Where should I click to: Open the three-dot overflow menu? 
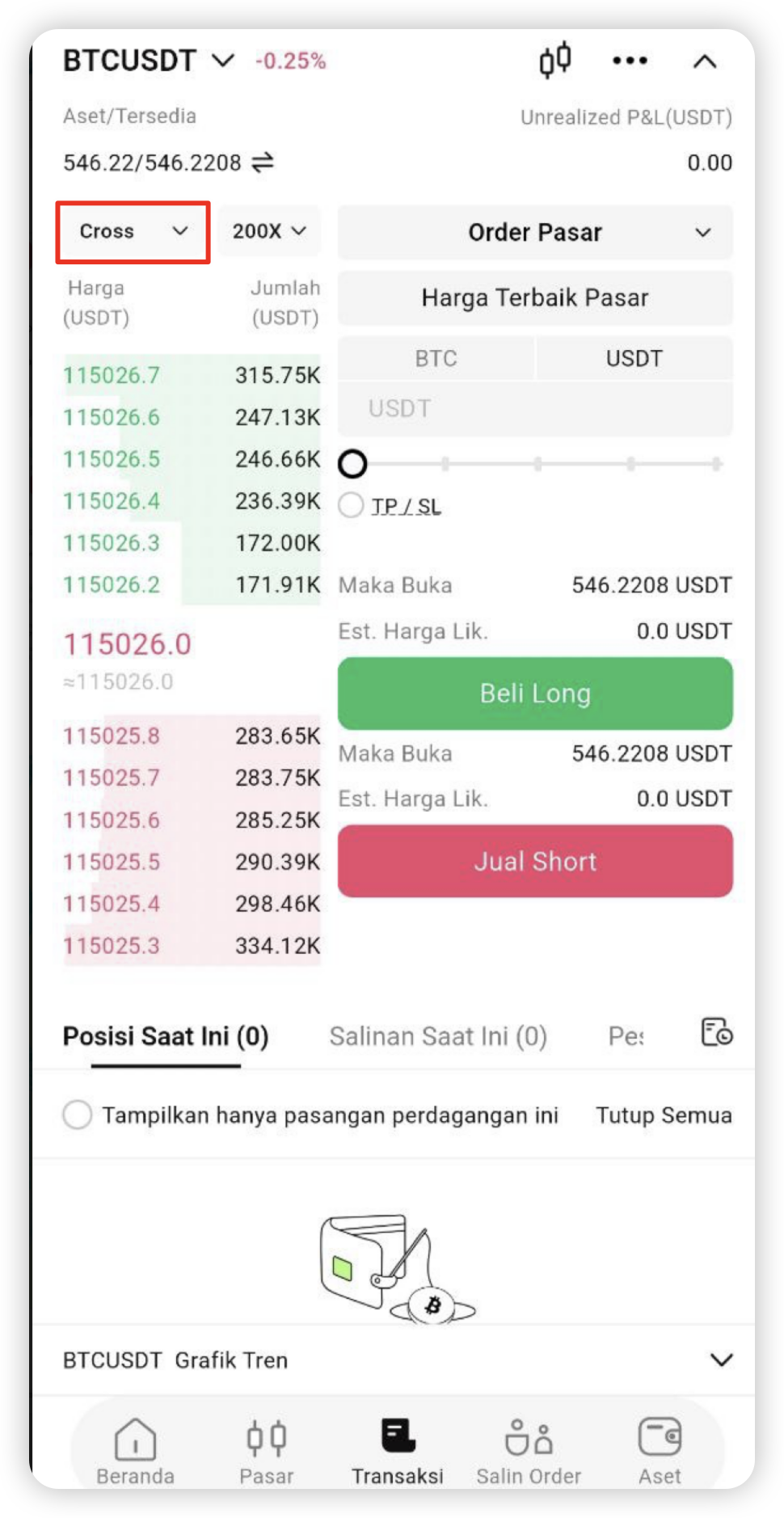pos(630,61)
